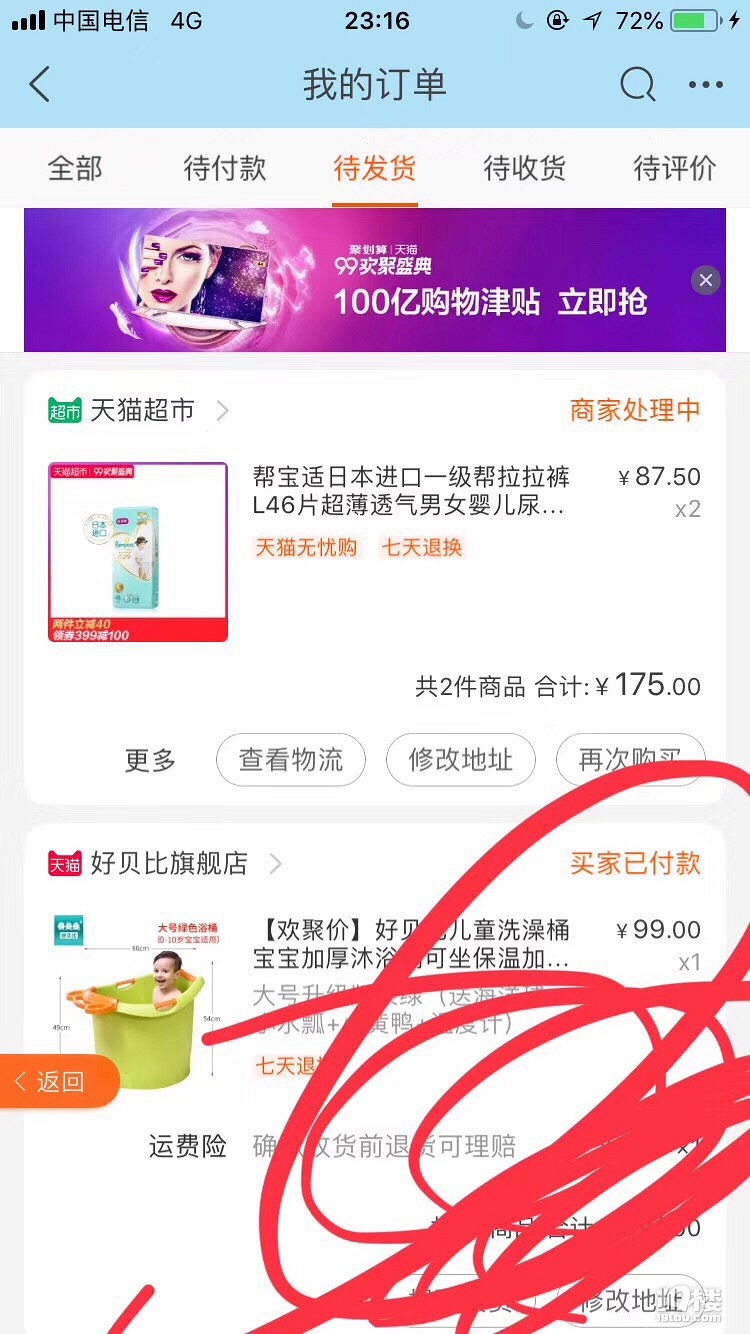The width and height of the screenshot is (750, 1334).
Task: Open the 好贝比旗舰店 store page
Action: (x=168, y=863)
